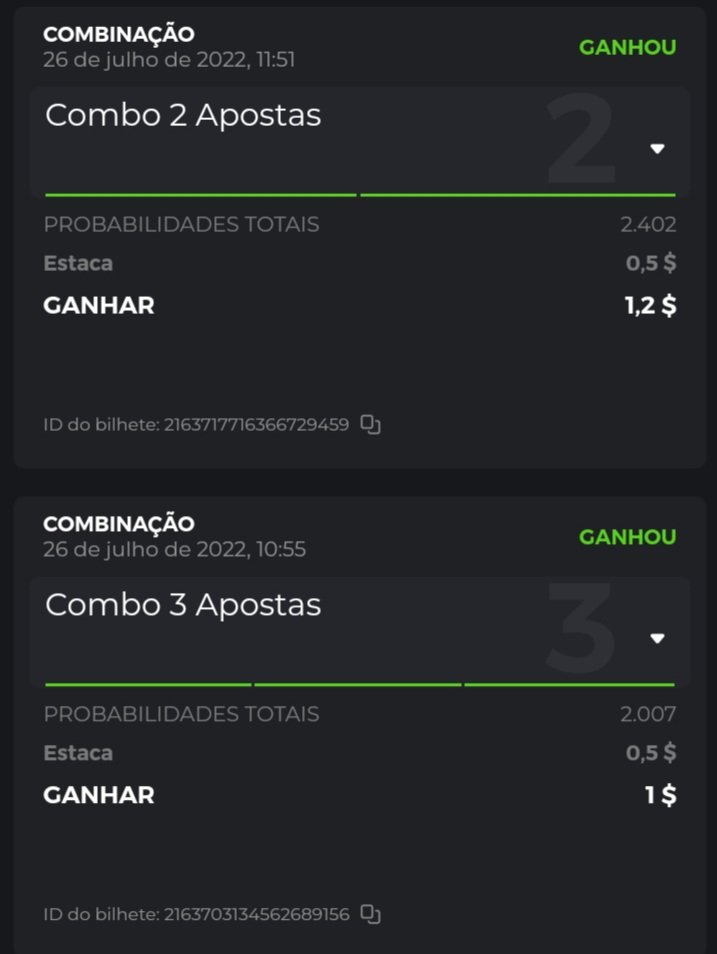The height and width of the screenshot is (954, 717).
Task: Copy ticket ID ending in 689156
Action: pyautogui.click(x=371, y=914)
